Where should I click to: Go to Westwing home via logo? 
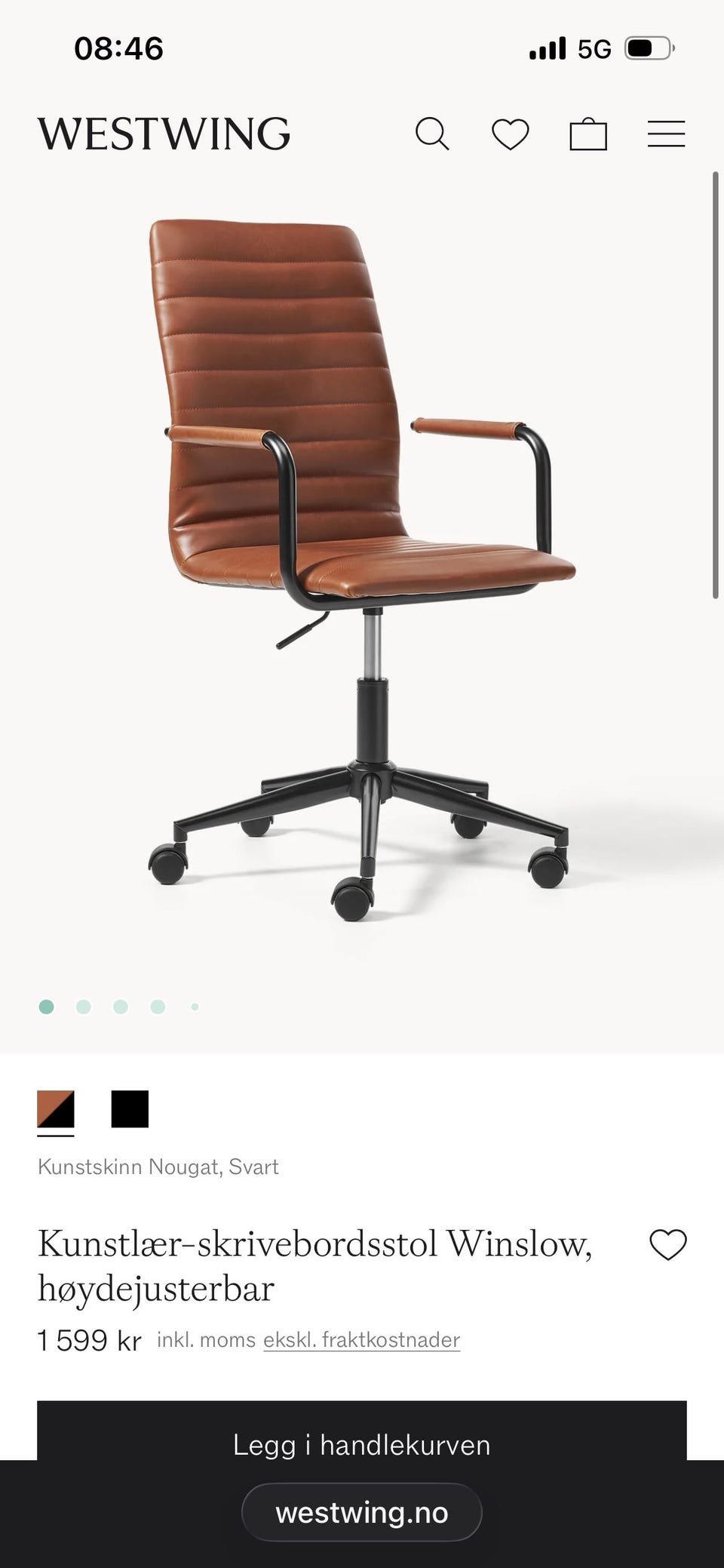click(164, 134)
